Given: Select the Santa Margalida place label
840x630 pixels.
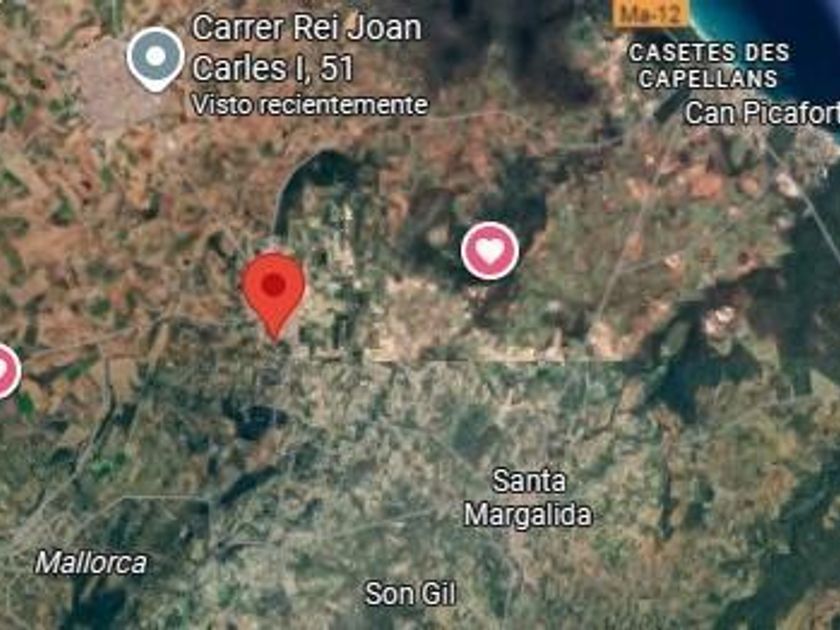Looking at the screenshot, I should (528, 498).
